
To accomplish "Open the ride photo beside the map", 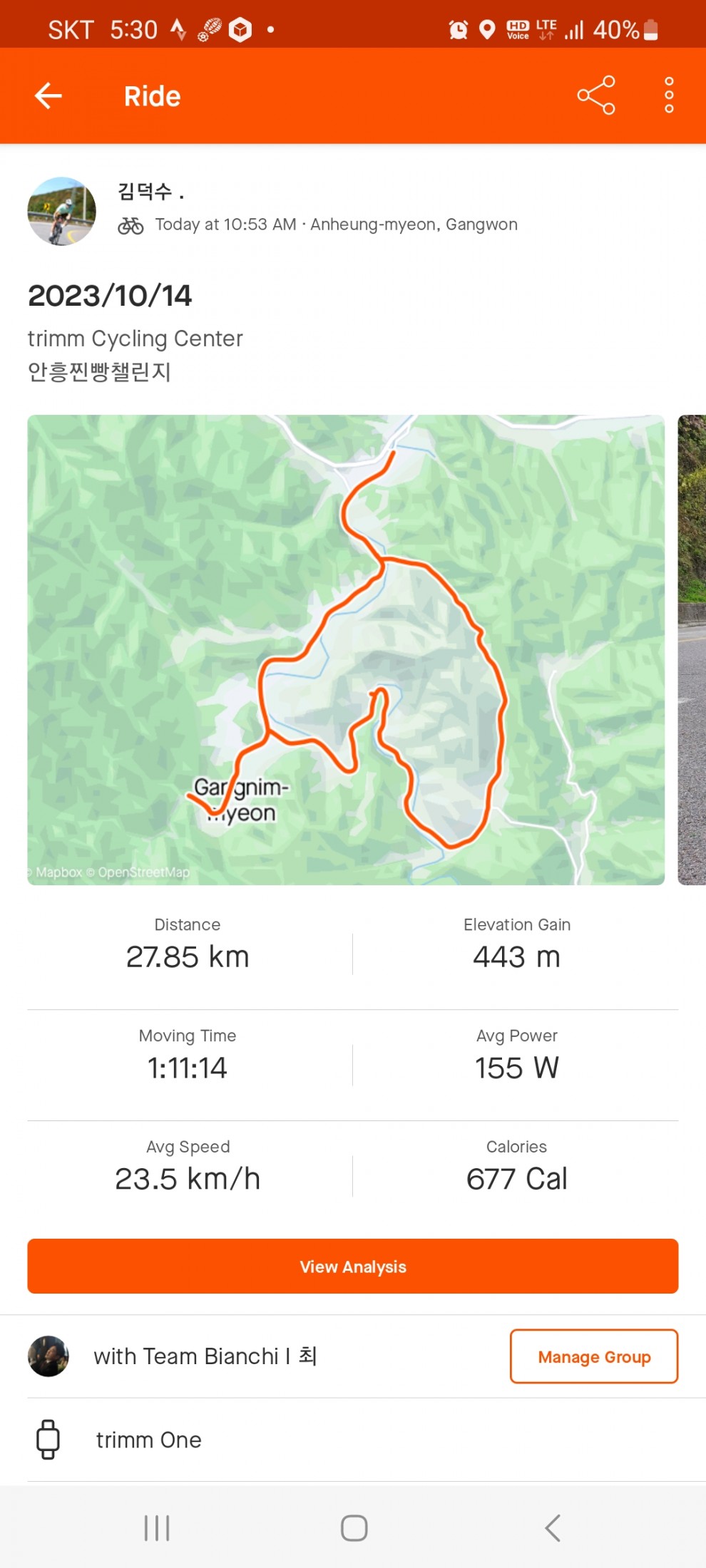I will point(692,649).
